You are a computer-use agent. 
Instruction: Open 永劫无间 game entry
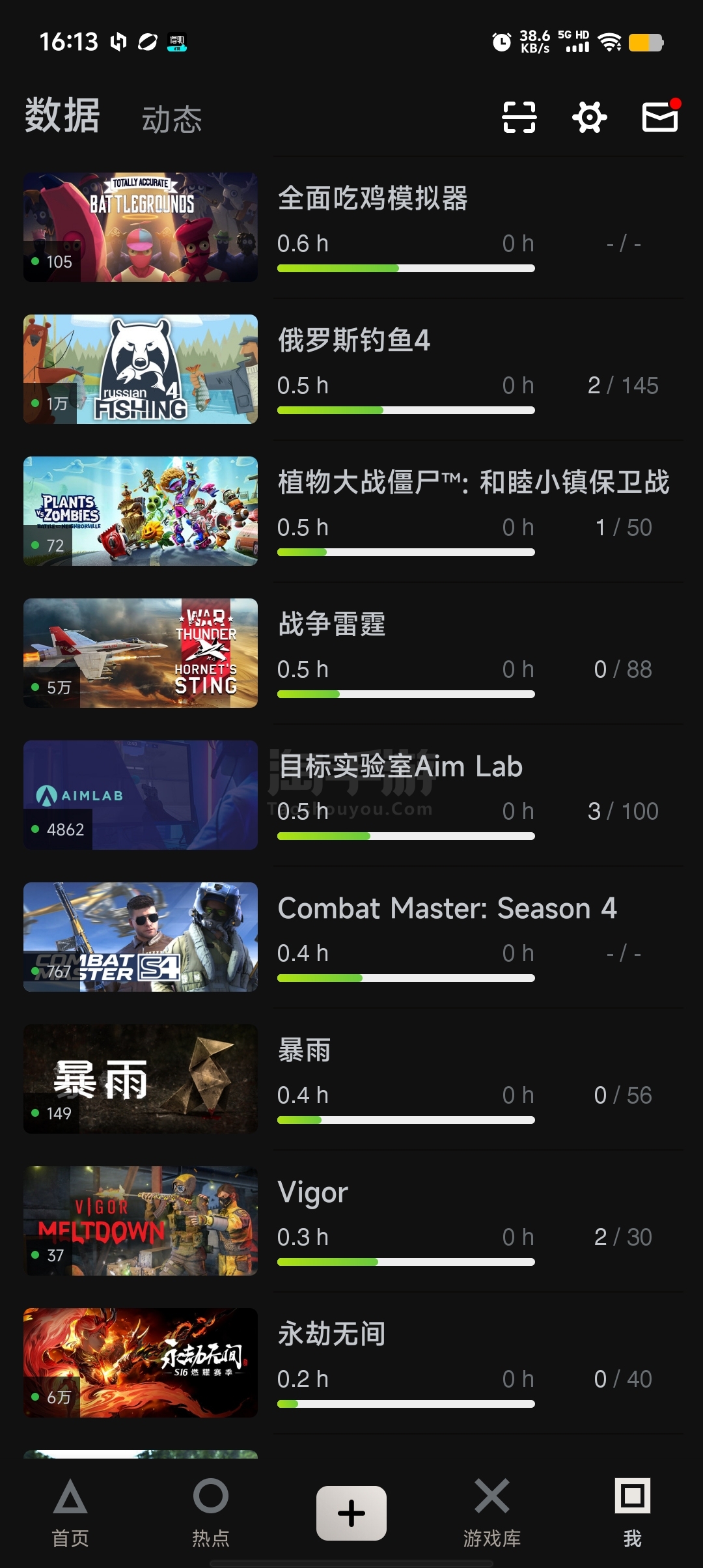(x=332, y=1335)
